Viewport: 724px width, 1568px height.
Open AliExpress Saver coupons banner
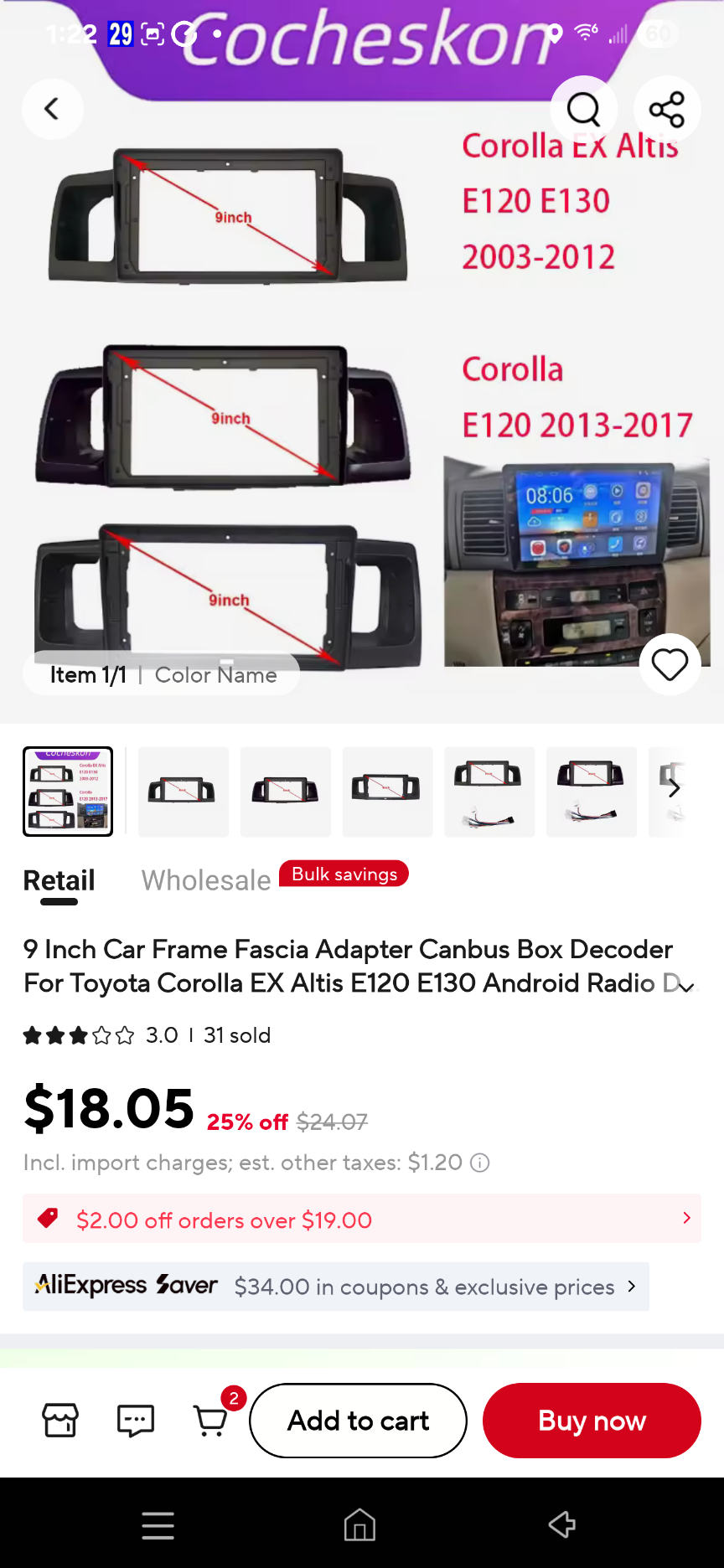click(x=335, y=1287)
